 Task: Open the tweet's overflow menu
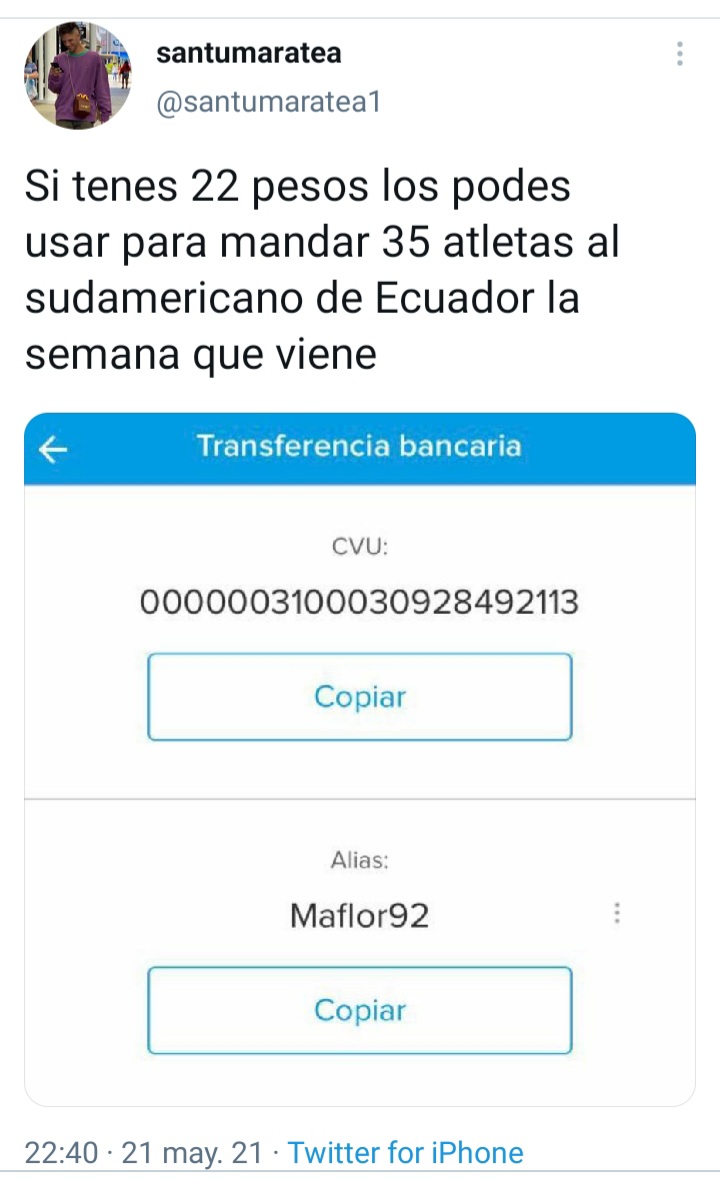pos(680,54)
